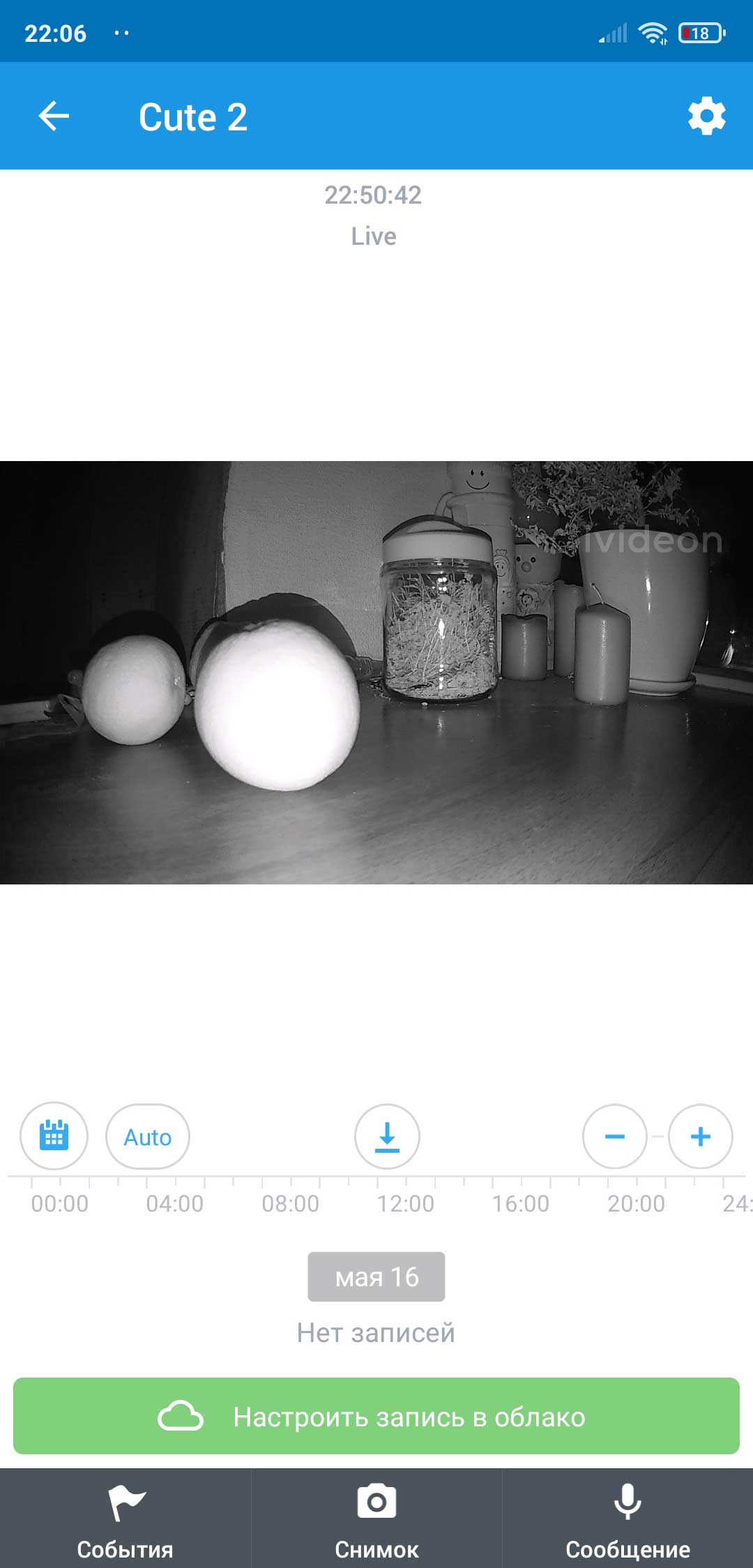
Task: Tap the live camera video feed
Action: coord(376,672)
